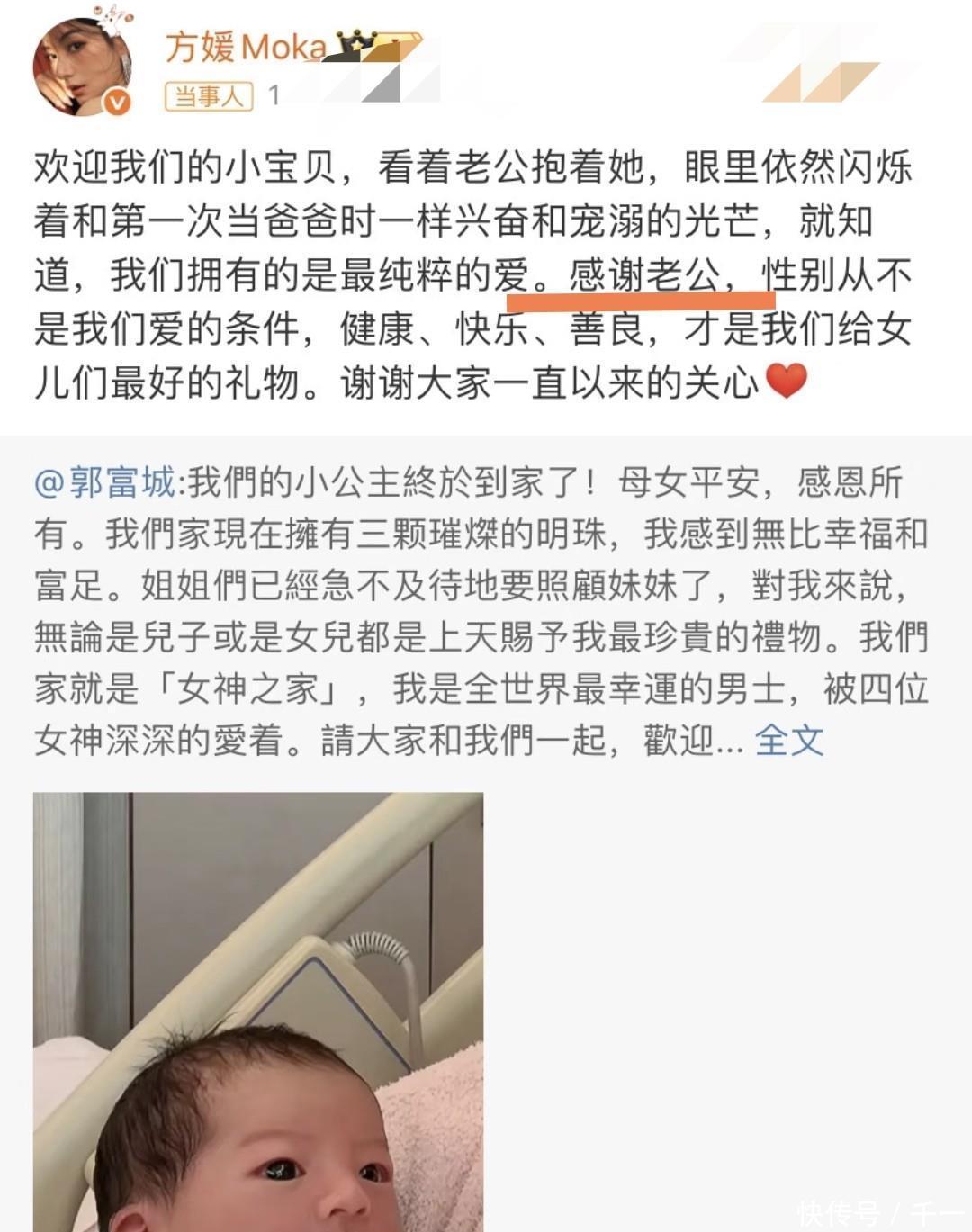Image resolution: width=972 pixels, height=1232 pixels.
Task: View the baby photo in full size
Action: pos(258,1011)
